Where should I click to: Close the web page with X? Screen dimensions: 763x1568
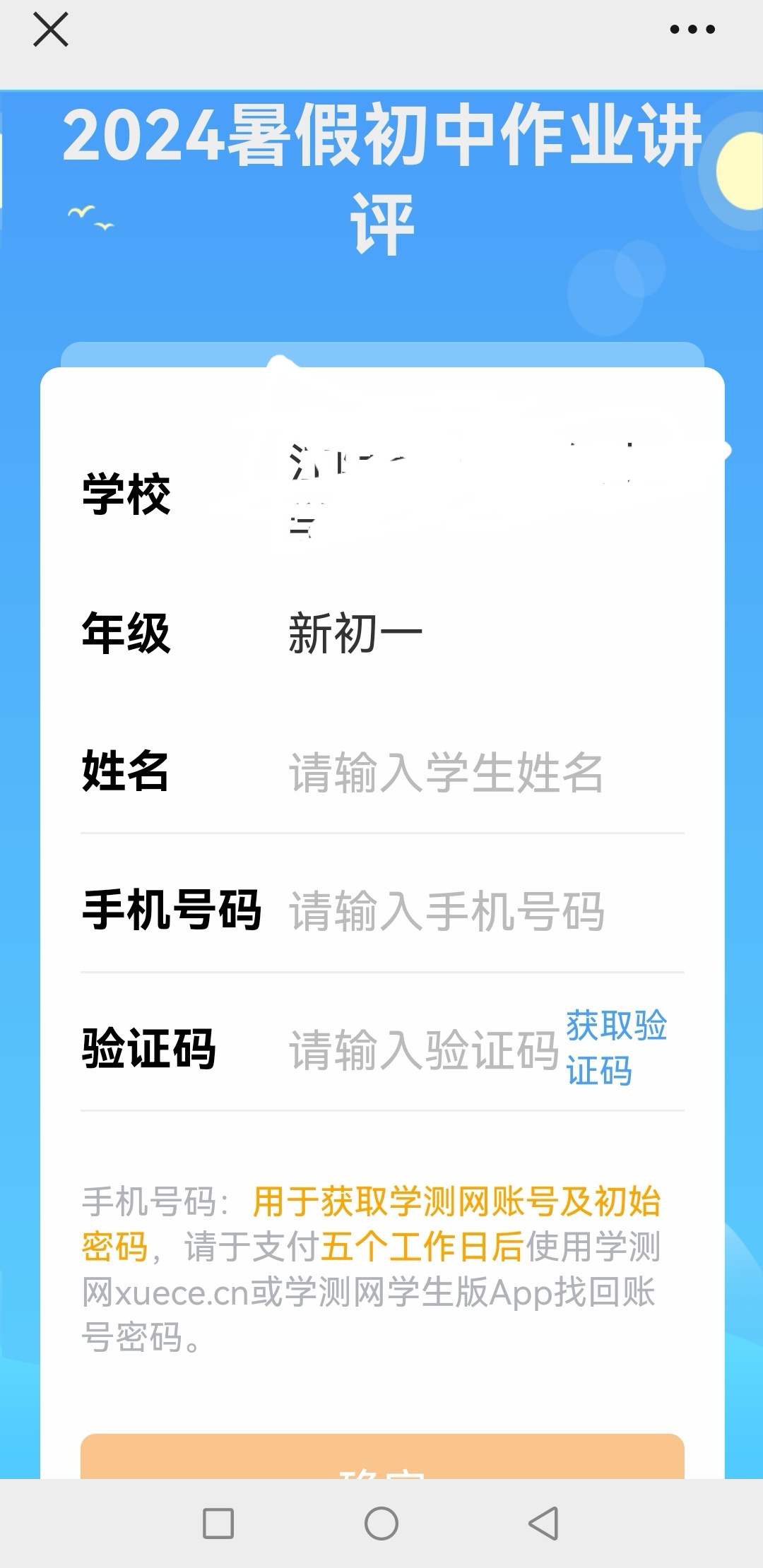click(x=51, y=30)
